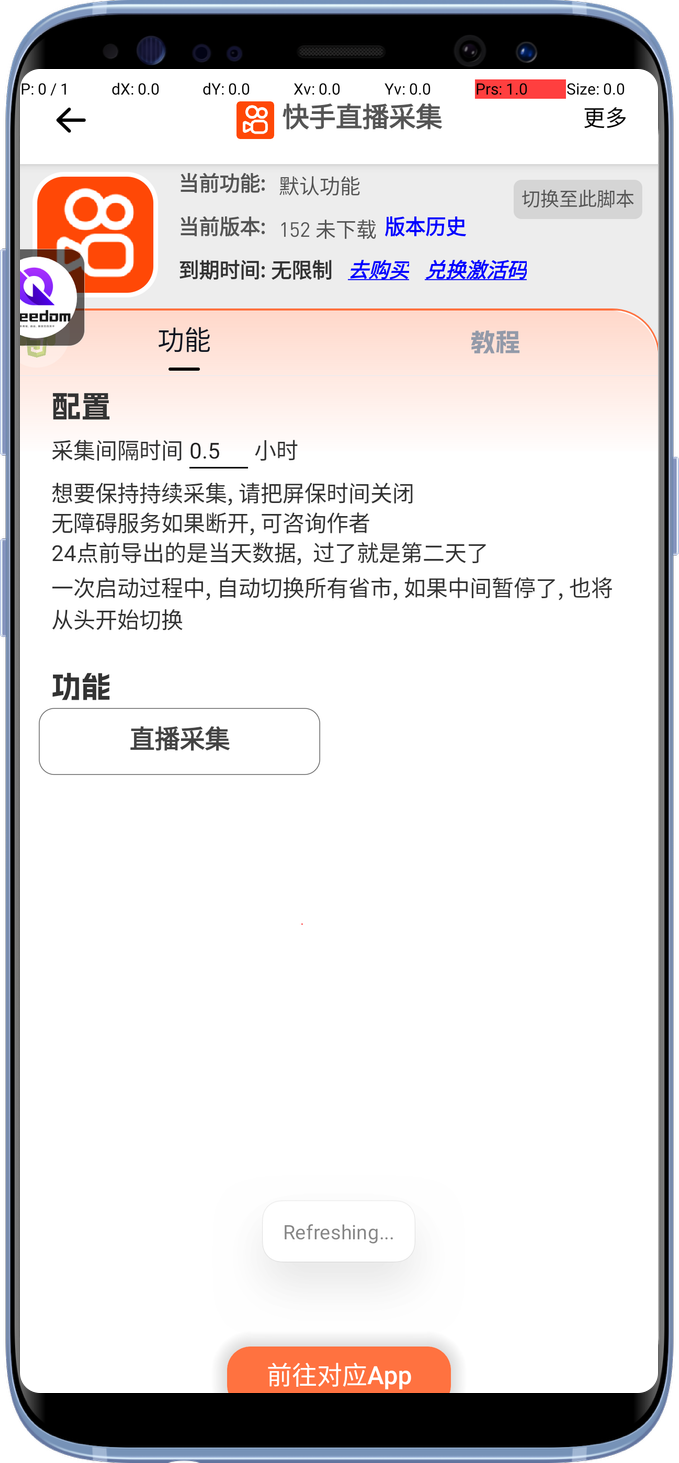The height and width of the screenshot is (1463, 679).
Task: Open 版本历史 link
Action: tap(425, 227)
